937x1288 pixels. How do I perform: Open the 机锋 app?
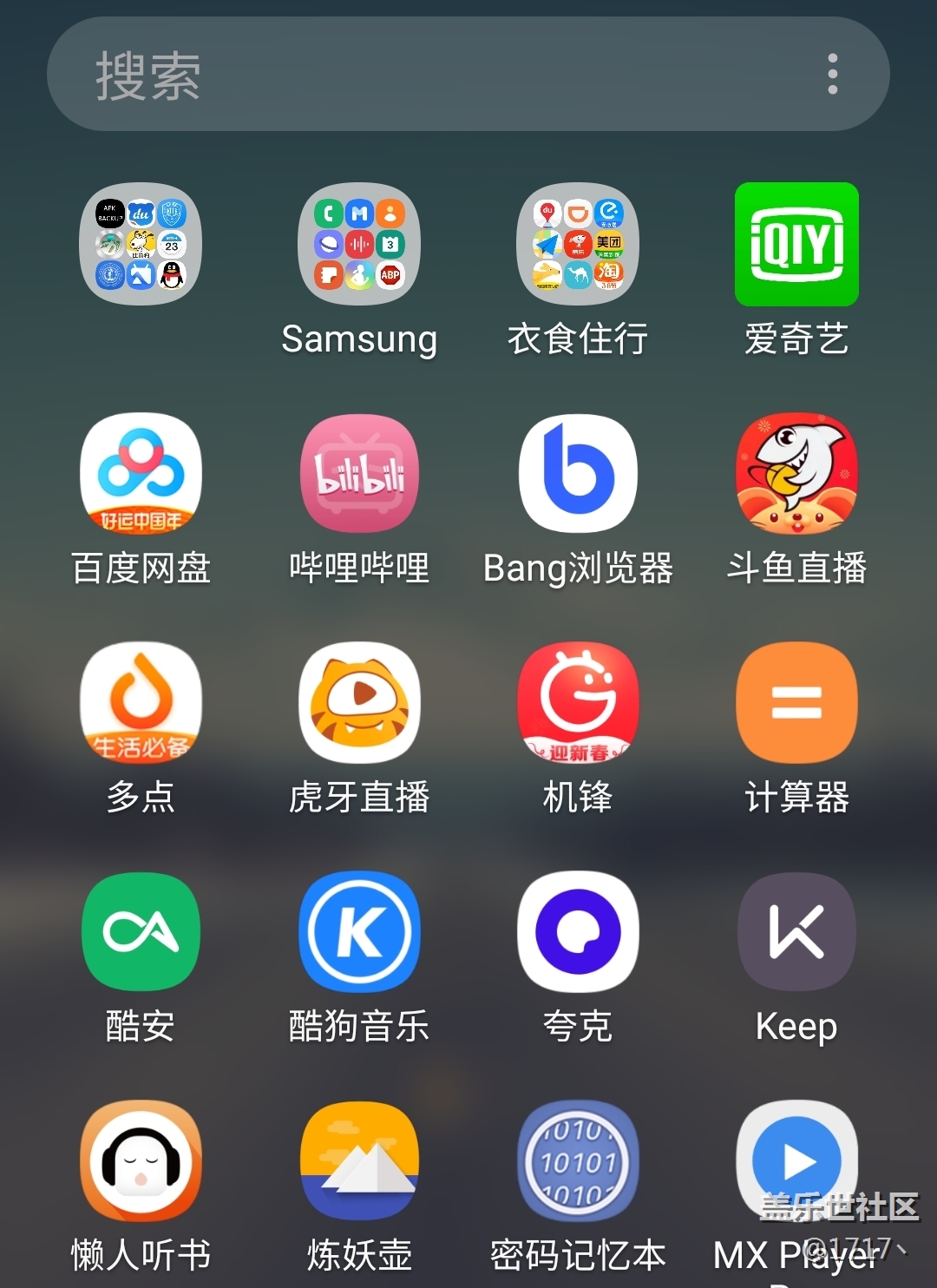(578, 703)
